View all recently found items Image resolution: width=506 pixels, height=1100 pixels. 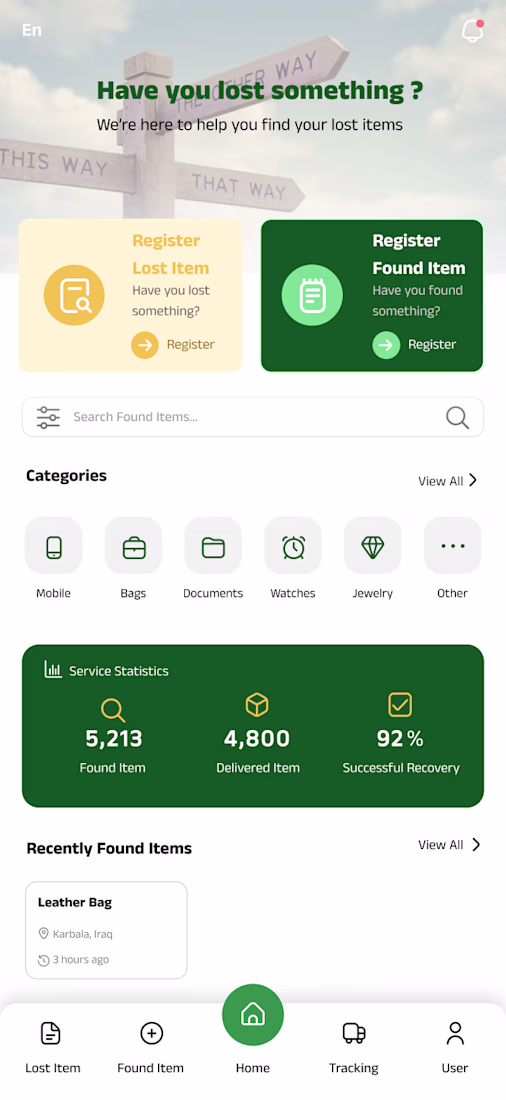(x=449, y=845)
